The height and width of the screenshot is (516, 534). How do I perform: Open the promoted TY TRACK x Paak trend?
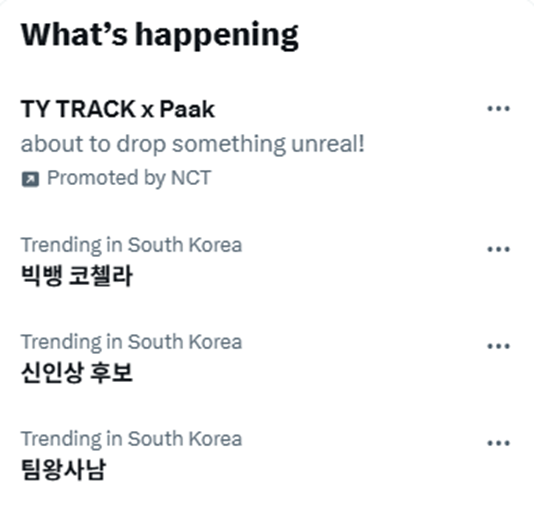pyautogui.click(x=267, y=143)
